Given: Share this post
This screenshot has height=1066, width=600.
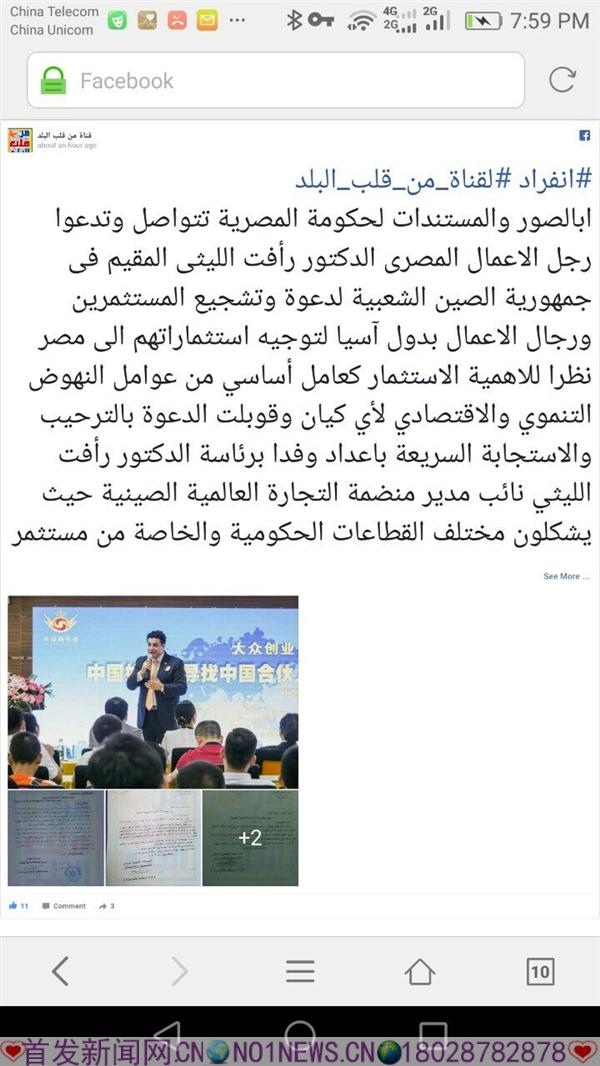Looking at the screenshot, I should click(x=106, y=906).
